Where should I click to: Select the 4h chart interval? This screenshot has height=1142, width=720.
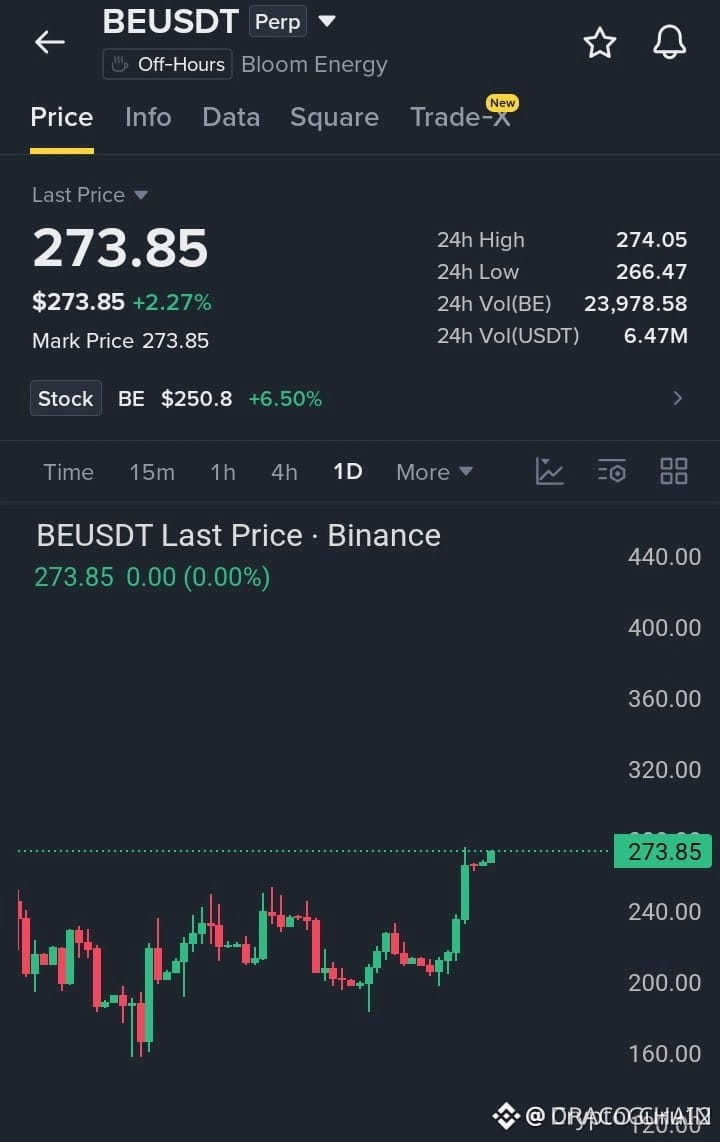[284, 472]
